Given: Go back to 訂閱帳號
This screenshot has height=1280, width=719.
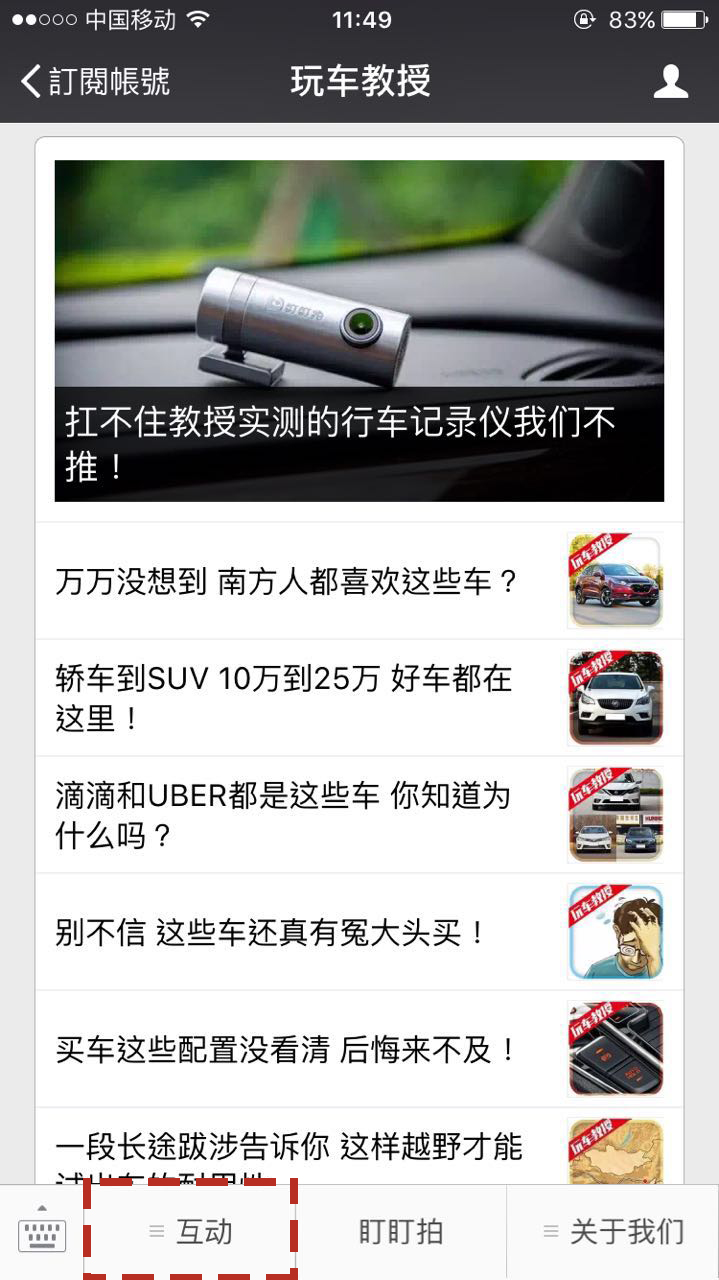Looking at the screenshot, I should [x=95, y=81].
